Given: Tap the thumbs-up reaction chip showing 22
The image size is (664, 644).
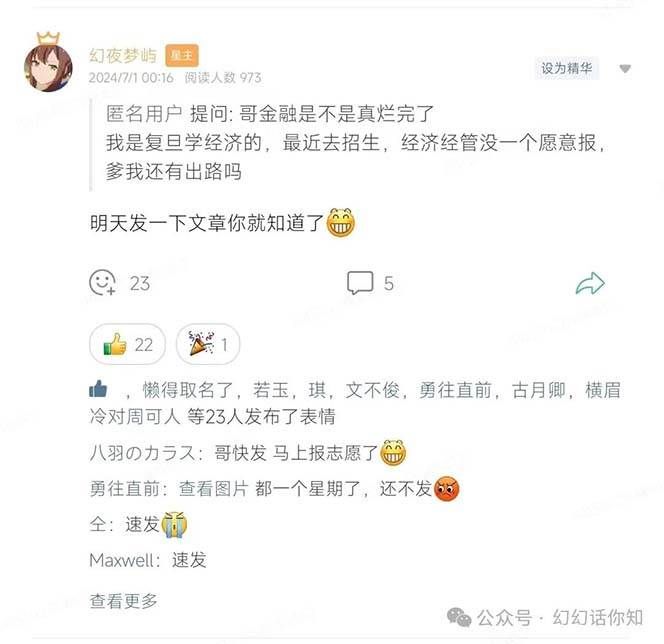Looking at the screenshot, I should 128,345.
